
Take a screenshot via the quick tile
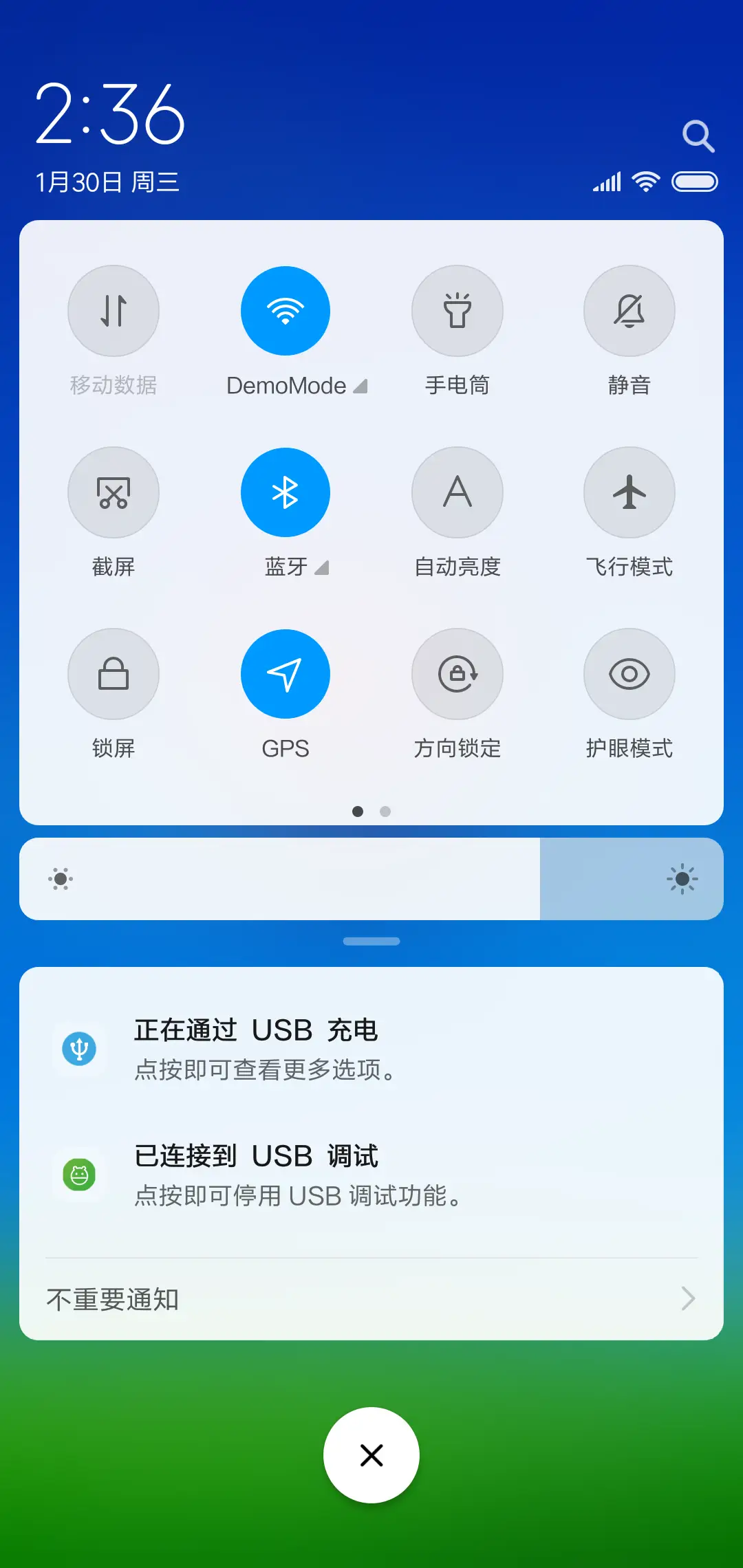[x=114, y=492]
